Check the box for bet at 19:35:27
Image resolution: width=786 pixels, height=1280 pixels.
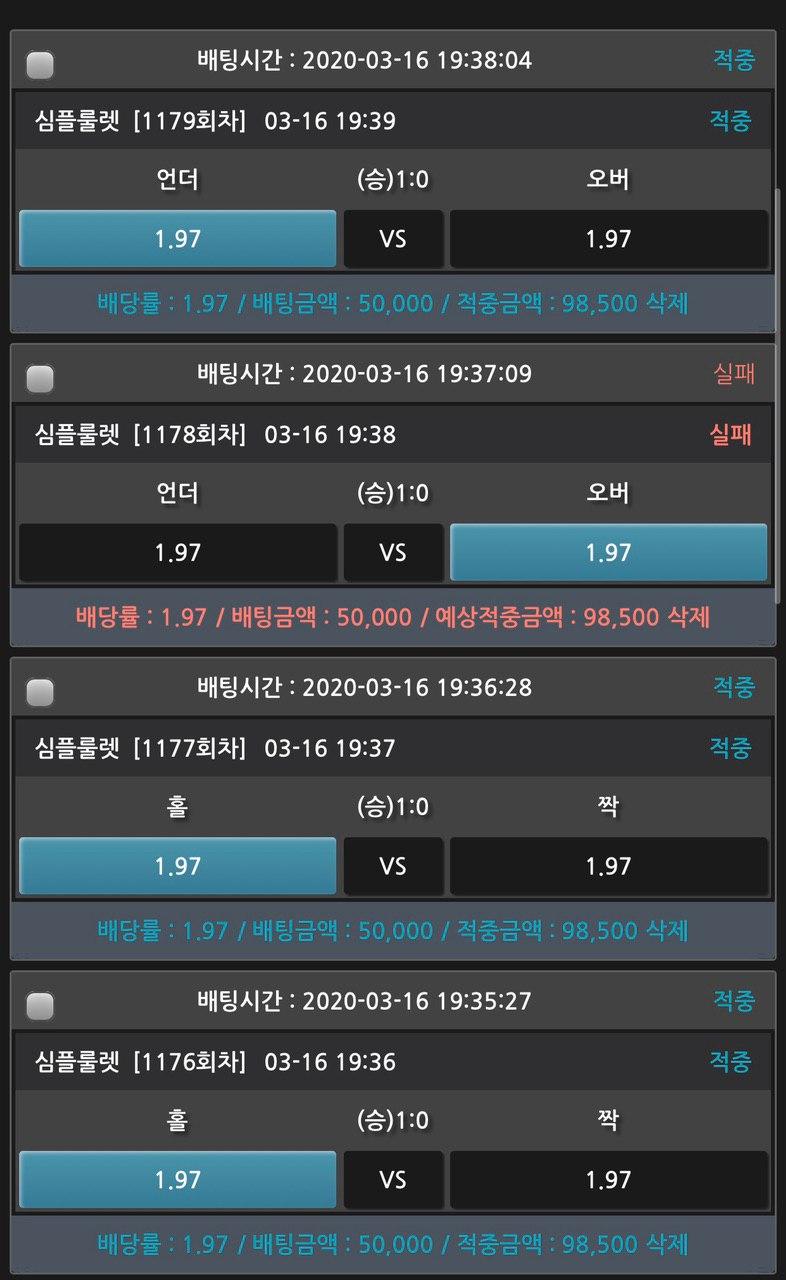(40, 1006)
